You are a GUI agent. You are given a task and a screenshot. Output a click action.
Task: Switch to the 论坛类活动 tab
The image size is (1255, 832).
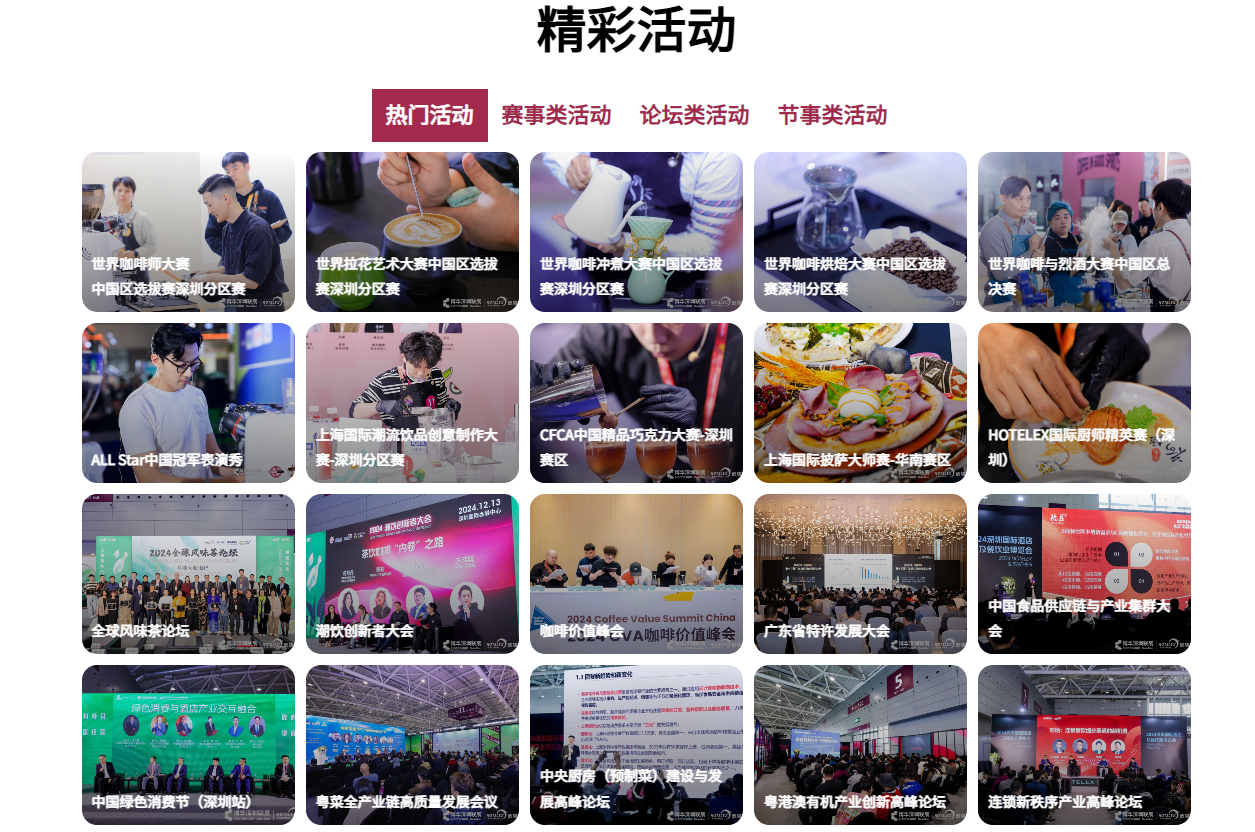coord(694,115)
